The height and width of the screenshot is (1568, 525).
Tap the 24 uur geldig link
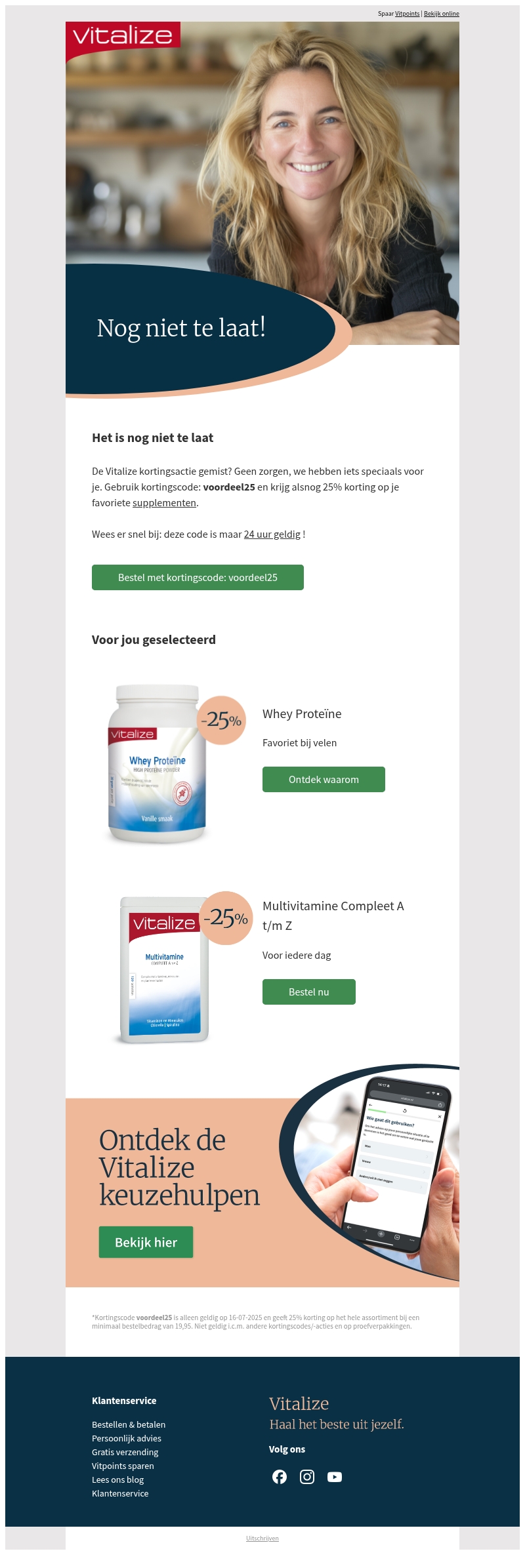click(272, 534)
